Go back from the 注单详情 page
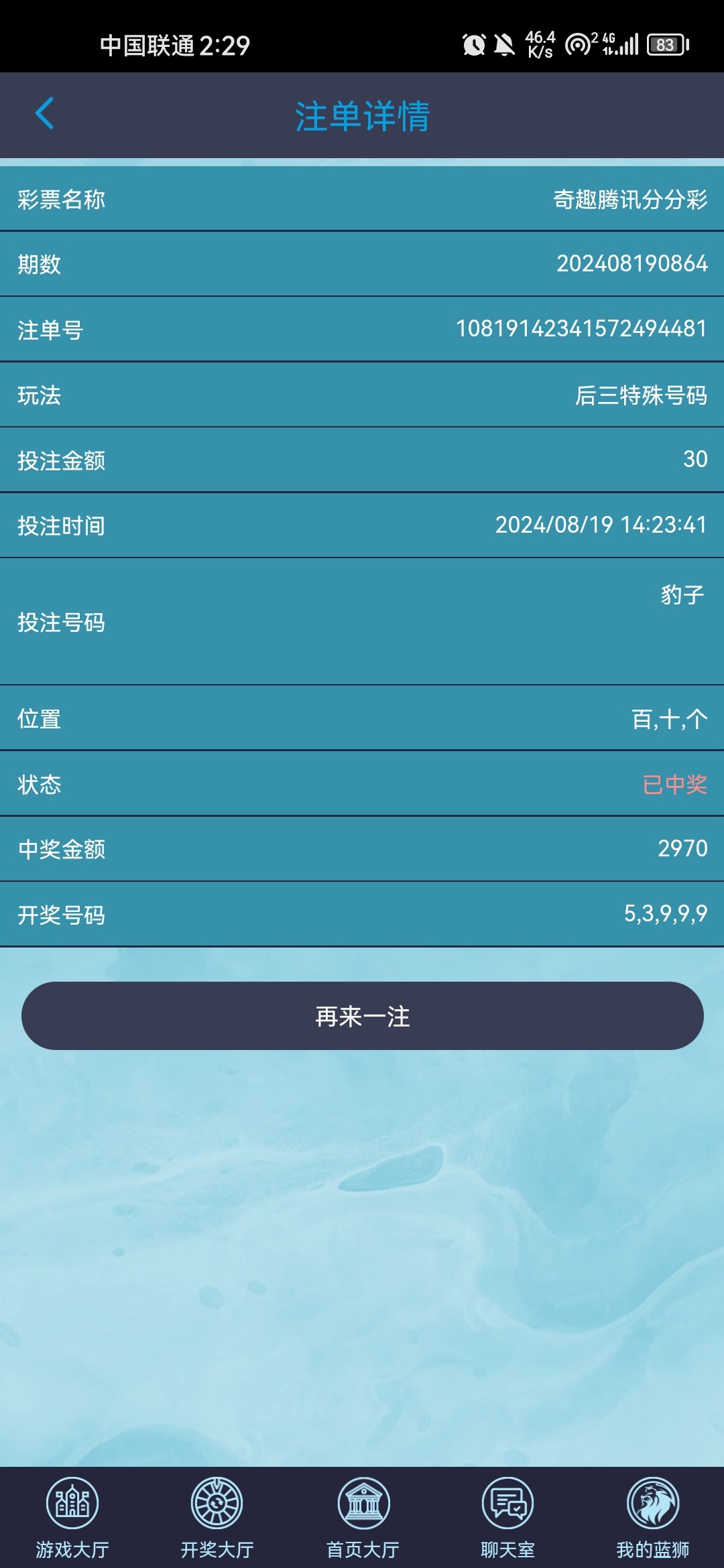This screenshot has height=1568, width=724. point(44,113)
